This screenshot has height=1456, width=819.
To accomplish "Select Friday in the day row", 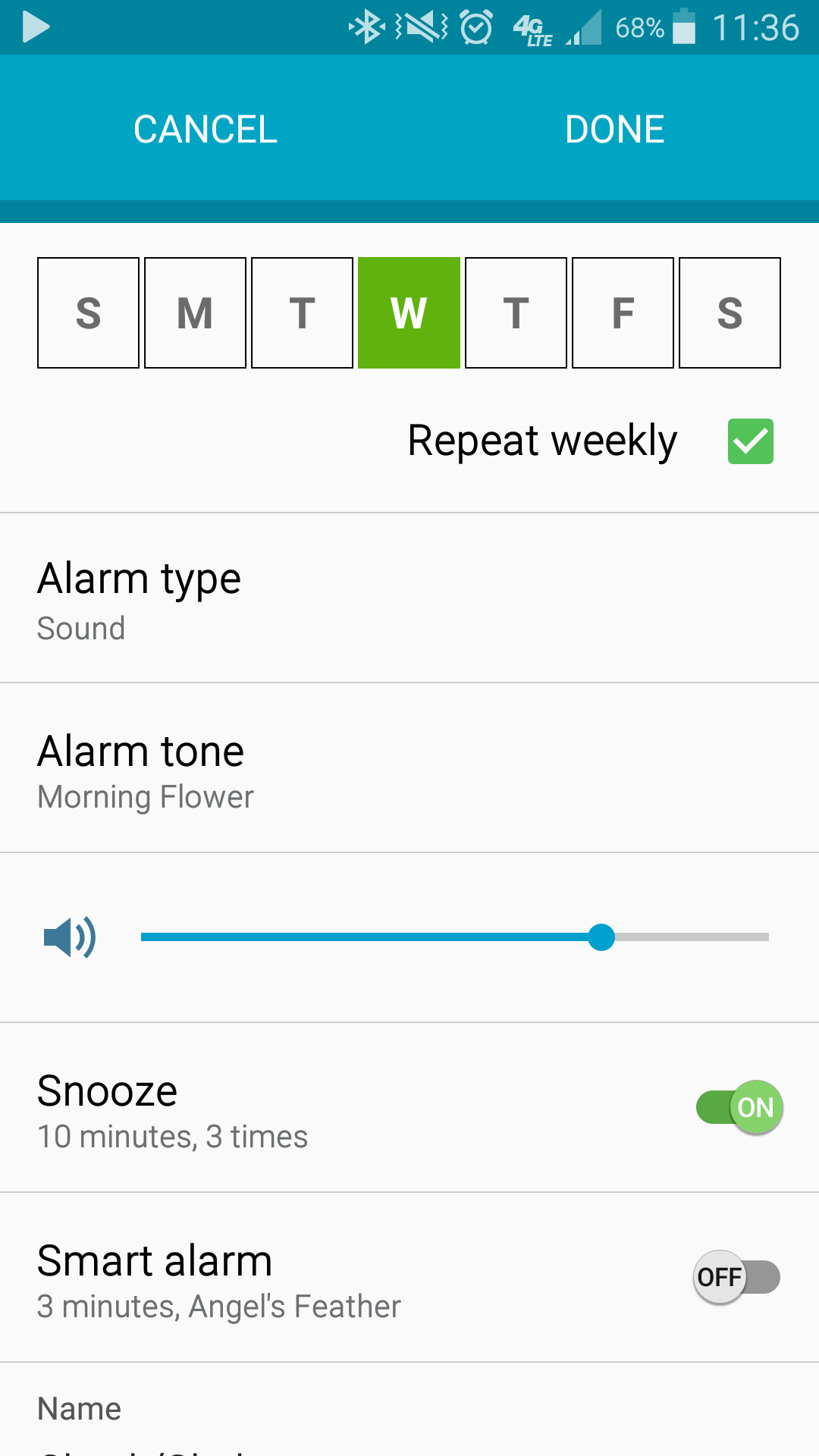I will click(x=623, y=312).
